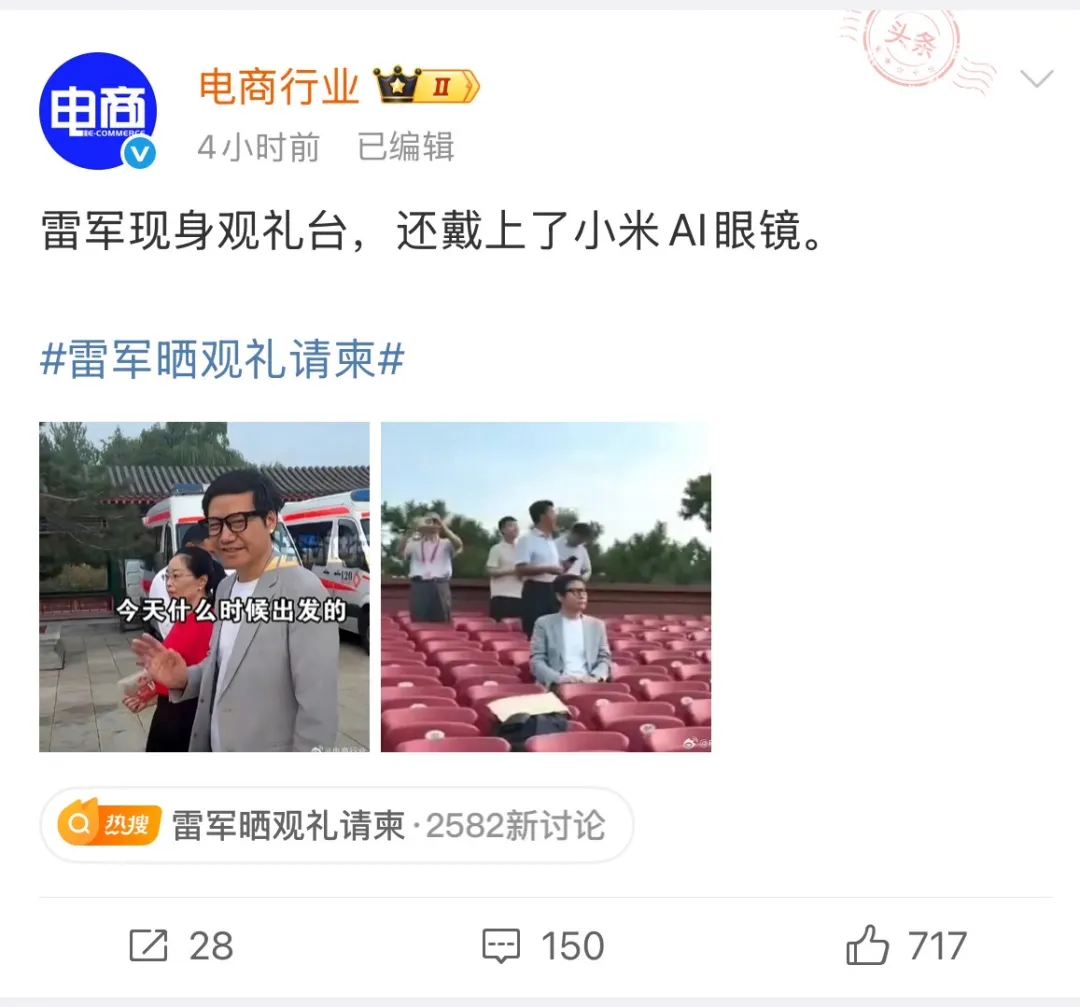Like this post with 717 likes

[906, 945]
